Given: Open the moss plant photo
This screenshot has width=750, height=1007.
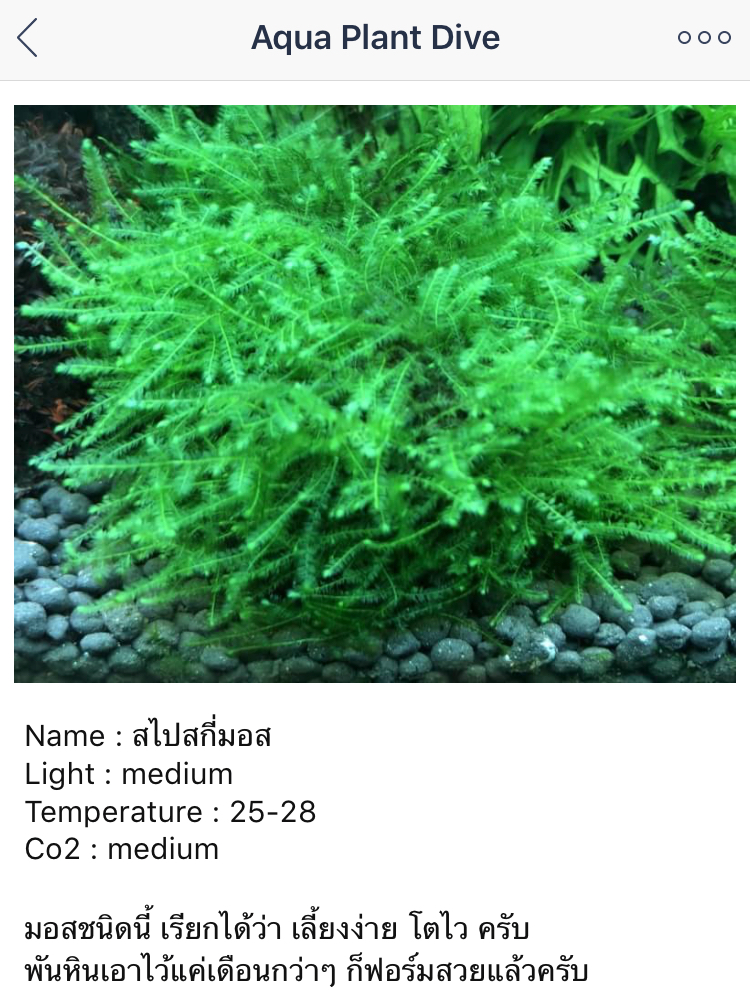Looking at the screenshot, I should [x=375, y=394].
